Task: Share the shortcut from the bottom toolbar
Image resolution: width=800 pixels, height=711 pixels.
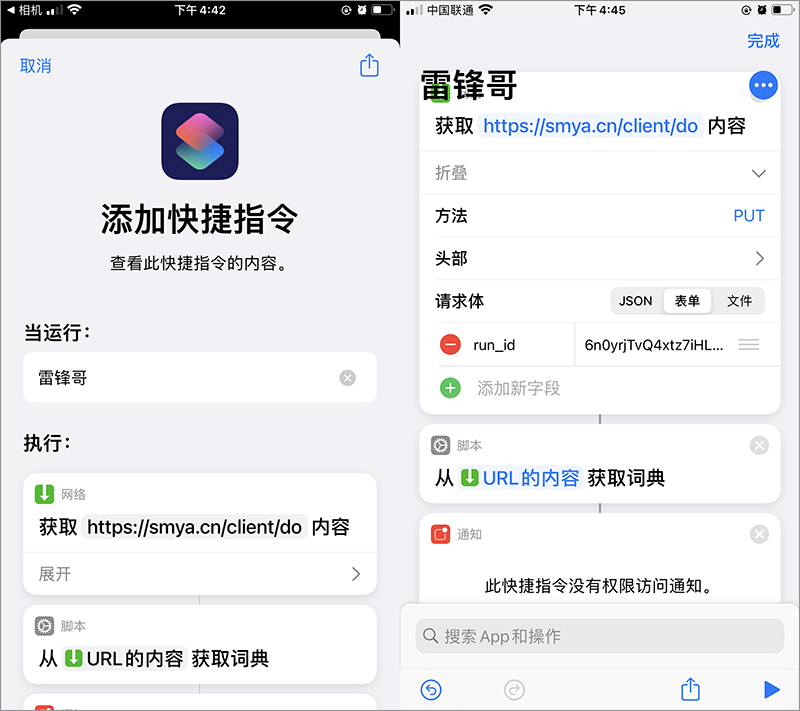Action: [689, 689]
